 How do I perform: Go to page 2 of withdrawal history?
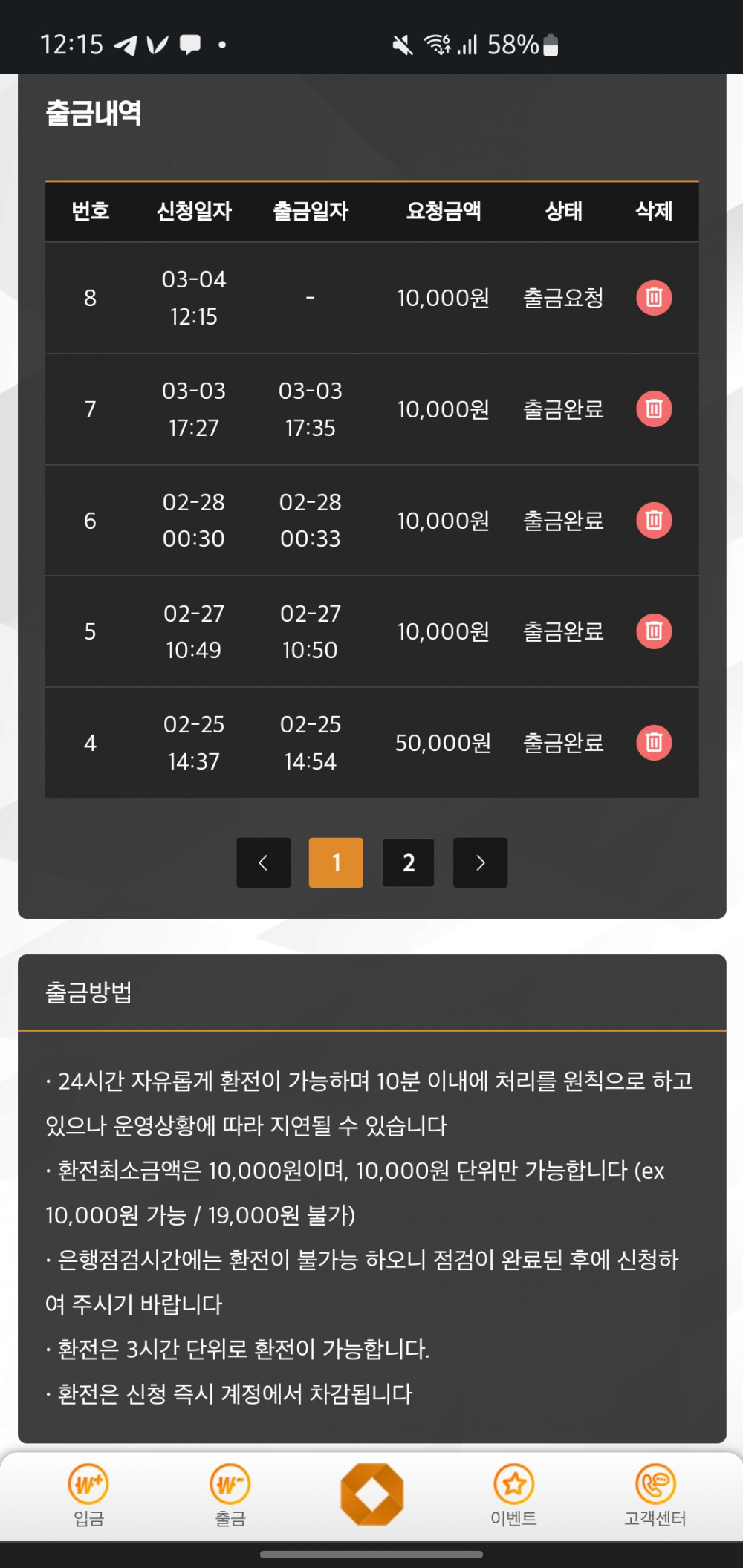[x=408, y=862]
